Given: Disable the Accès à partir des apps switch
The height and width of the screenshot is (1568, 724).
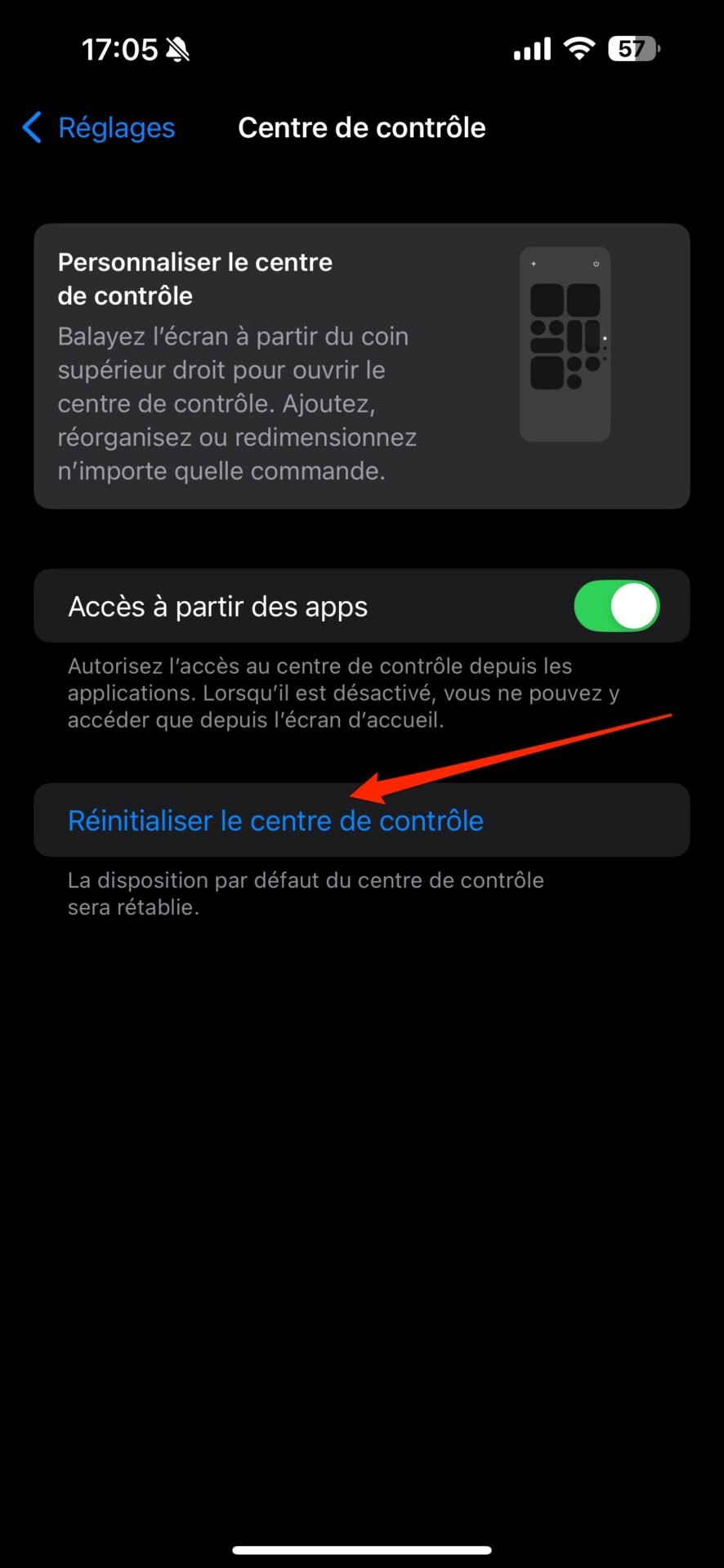Looking at the screenshot, I should [x=616, y=606].
